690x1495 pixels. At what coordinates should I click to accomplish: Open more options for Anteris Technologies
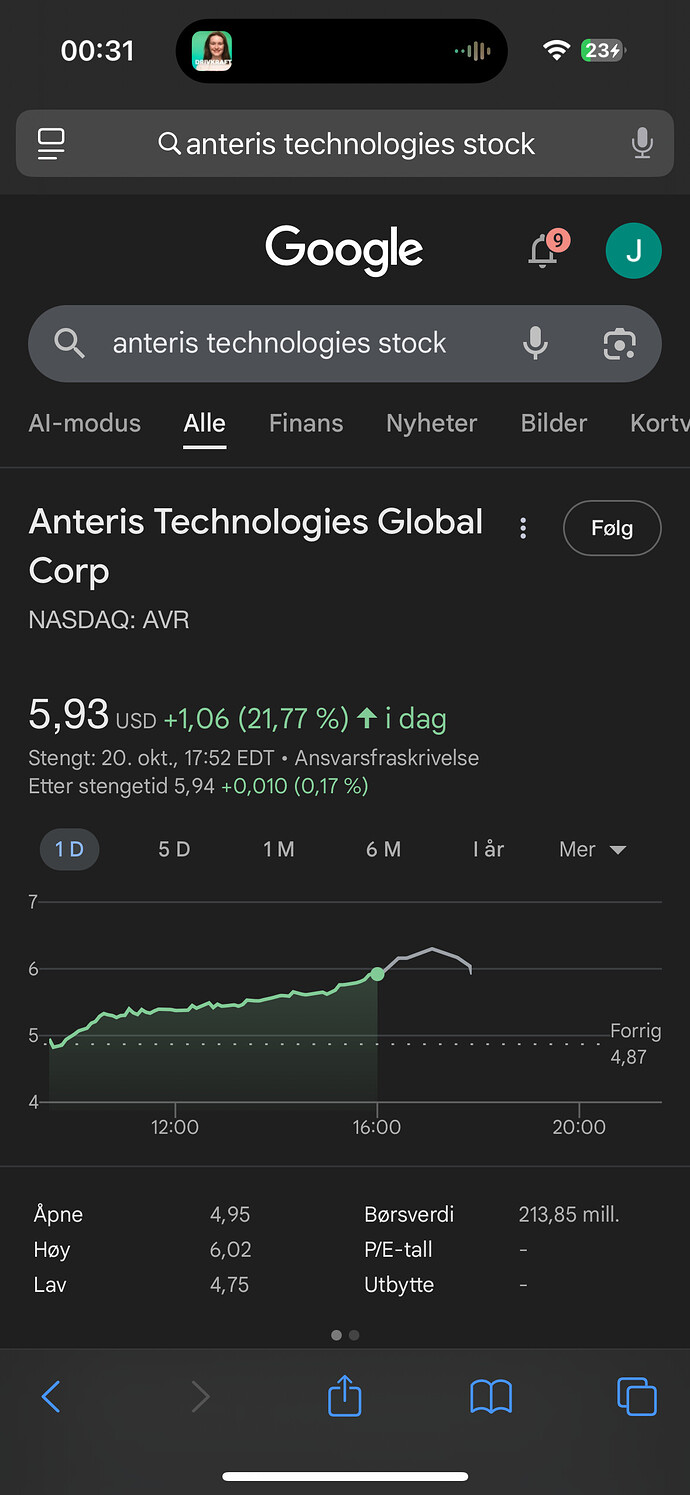click(523, 528)
